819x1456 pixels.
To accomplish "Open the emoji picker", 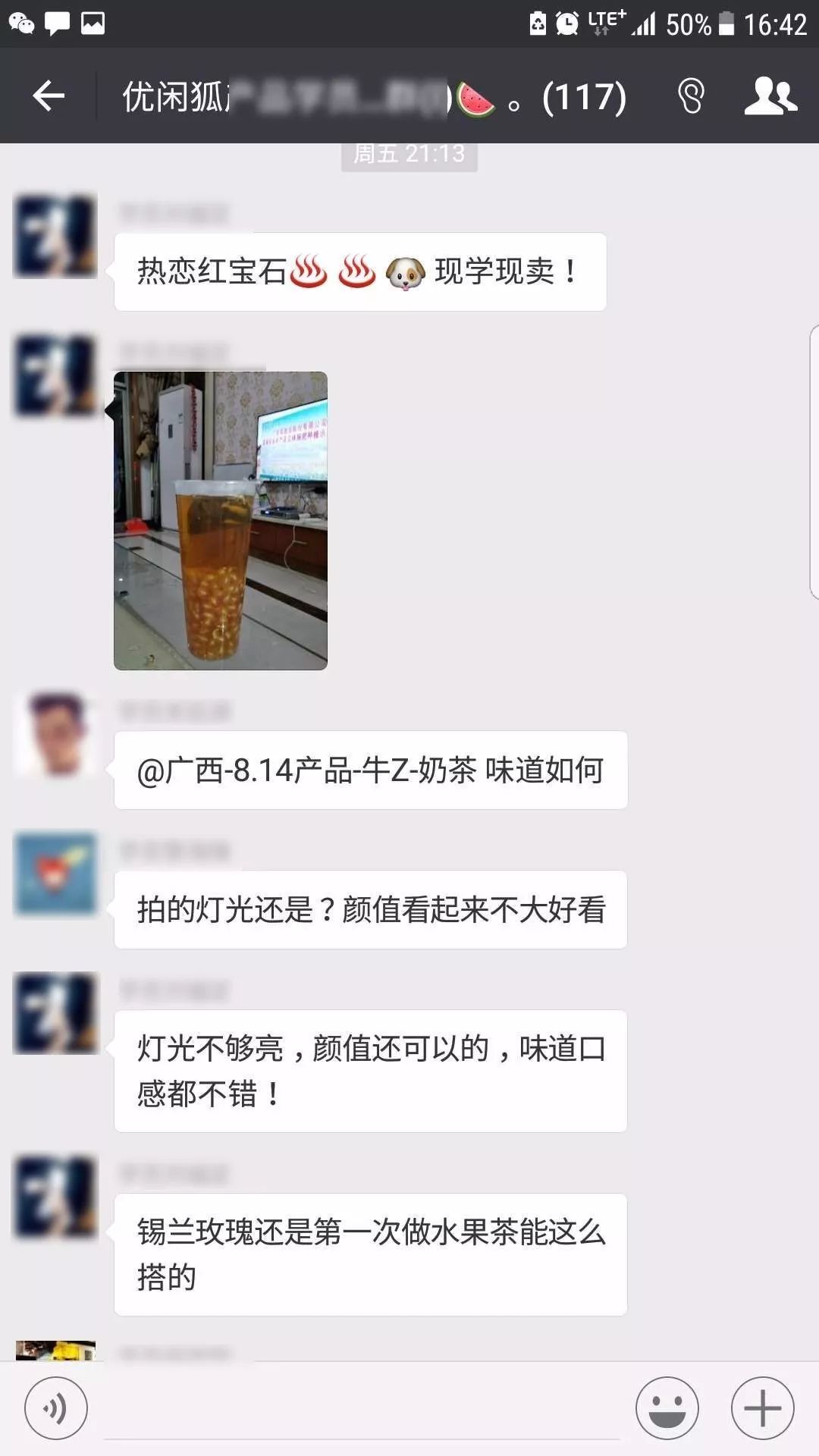I will [667, 1408].
